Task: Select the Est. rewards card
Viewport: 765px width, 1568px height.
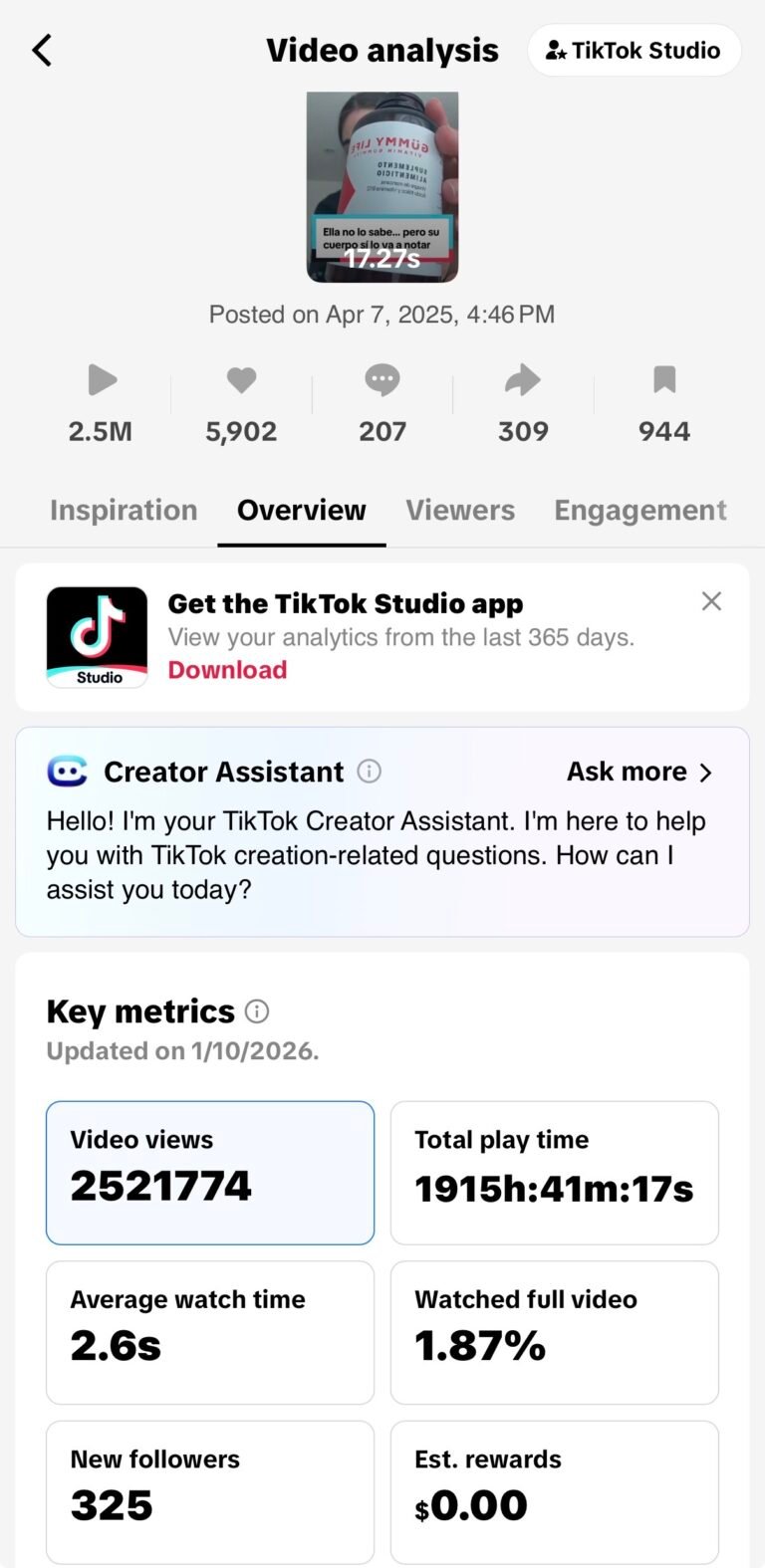Action: 554,1491
